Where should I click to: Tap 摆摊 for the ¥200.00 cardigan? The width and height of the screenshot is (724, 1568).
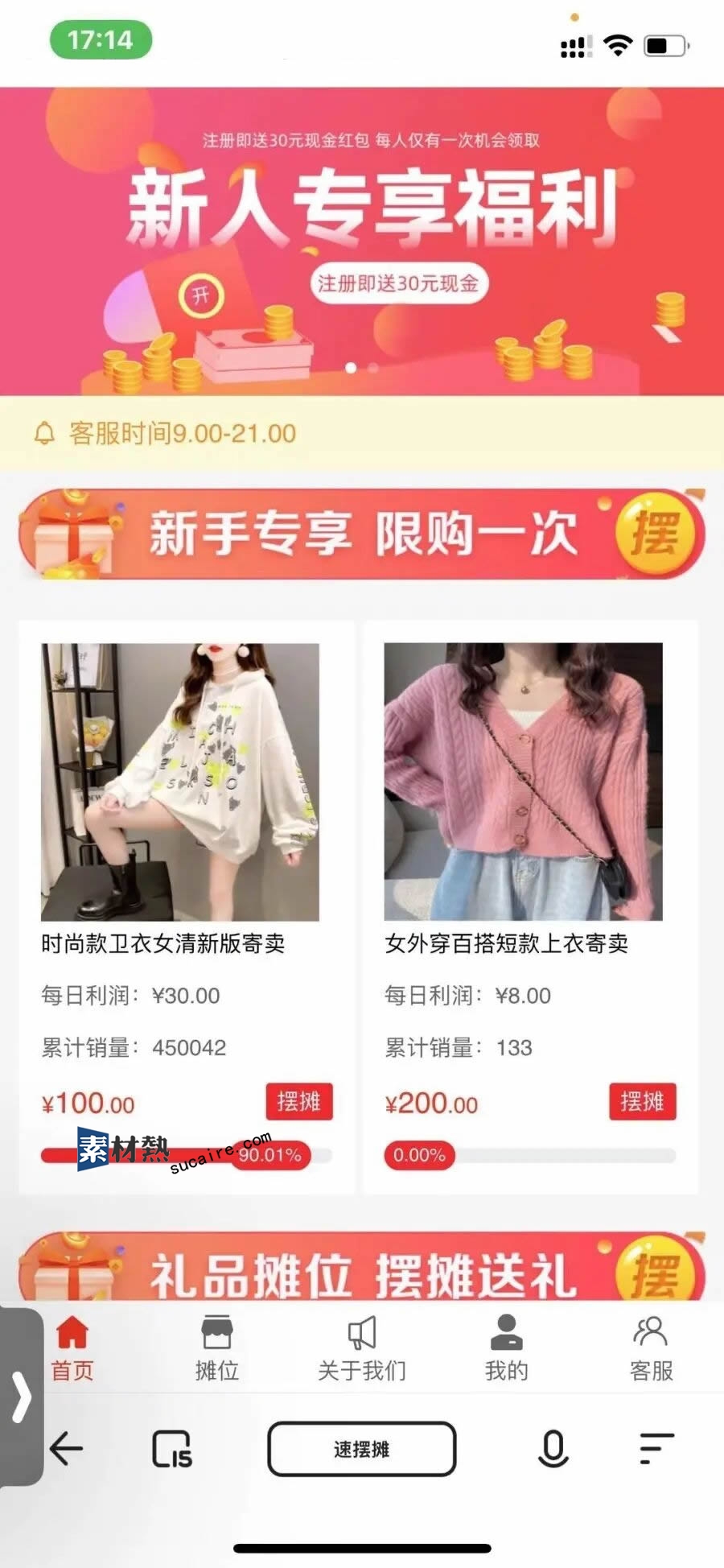642,1101
